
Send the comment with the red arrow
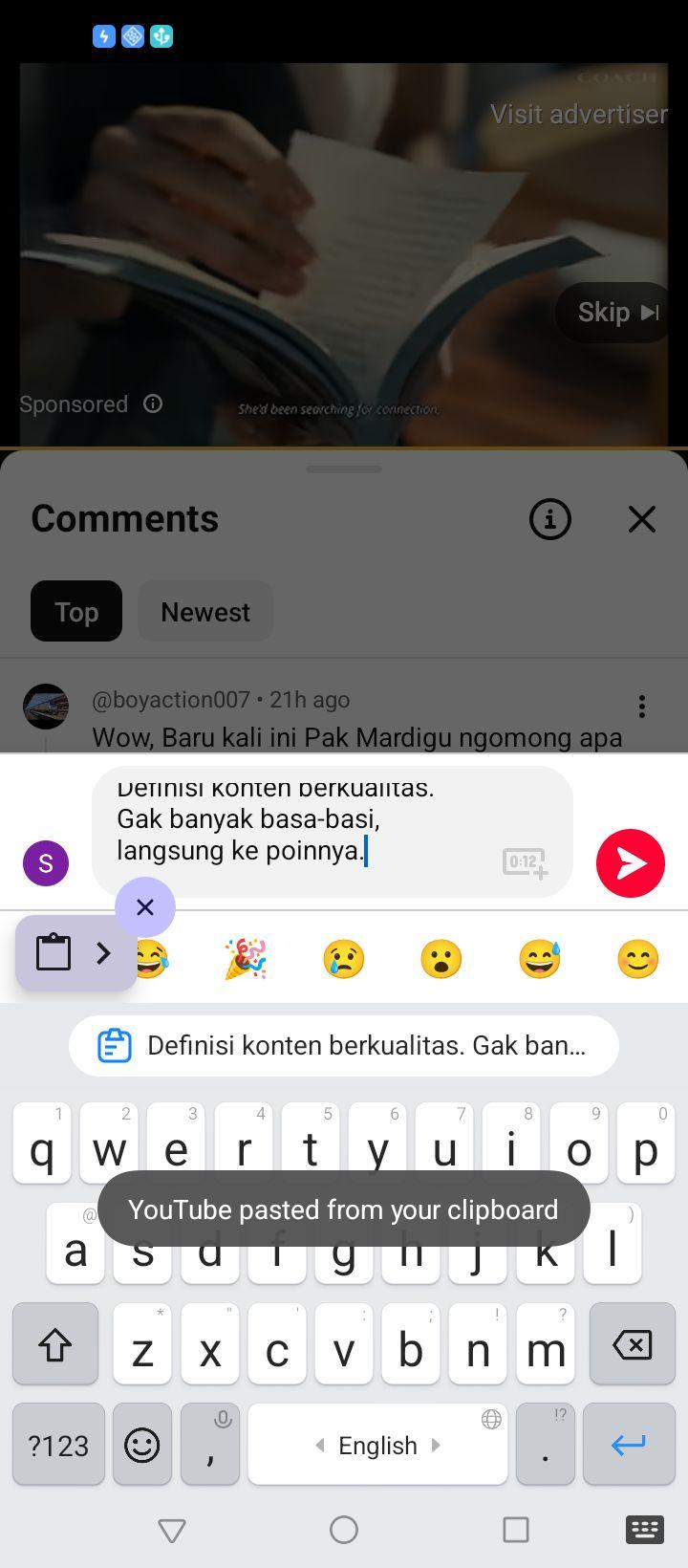tap(631, 863)
